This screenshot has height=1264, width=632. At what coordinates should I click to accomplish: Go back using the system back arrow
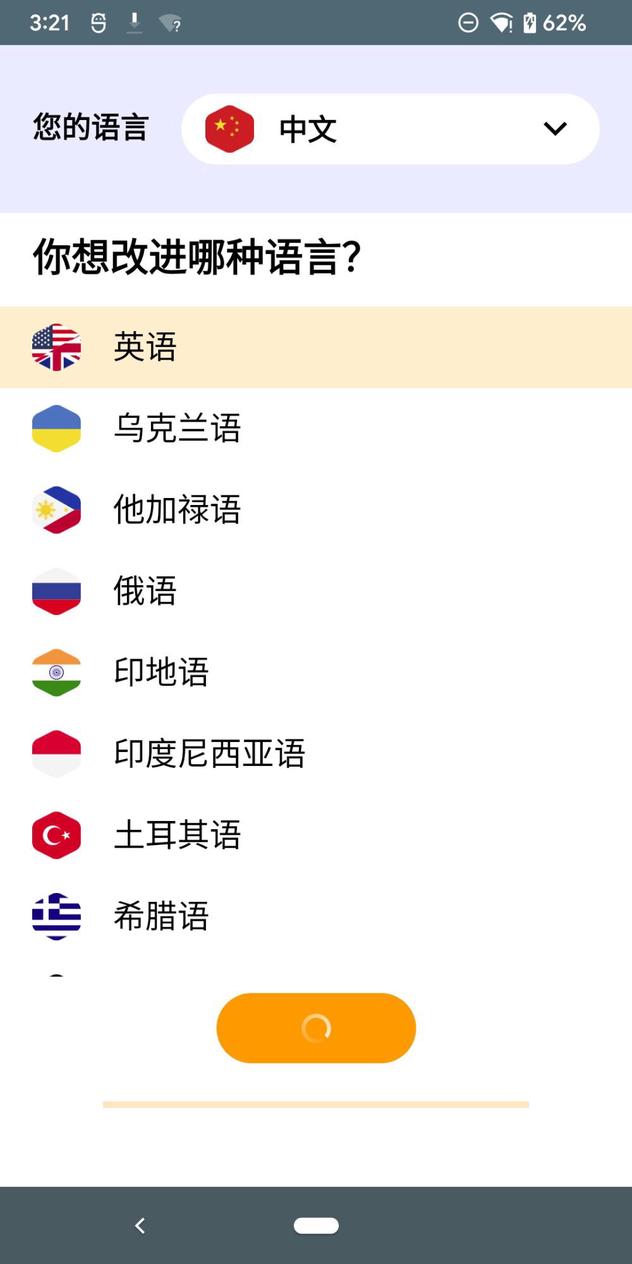coord(140,1226)
